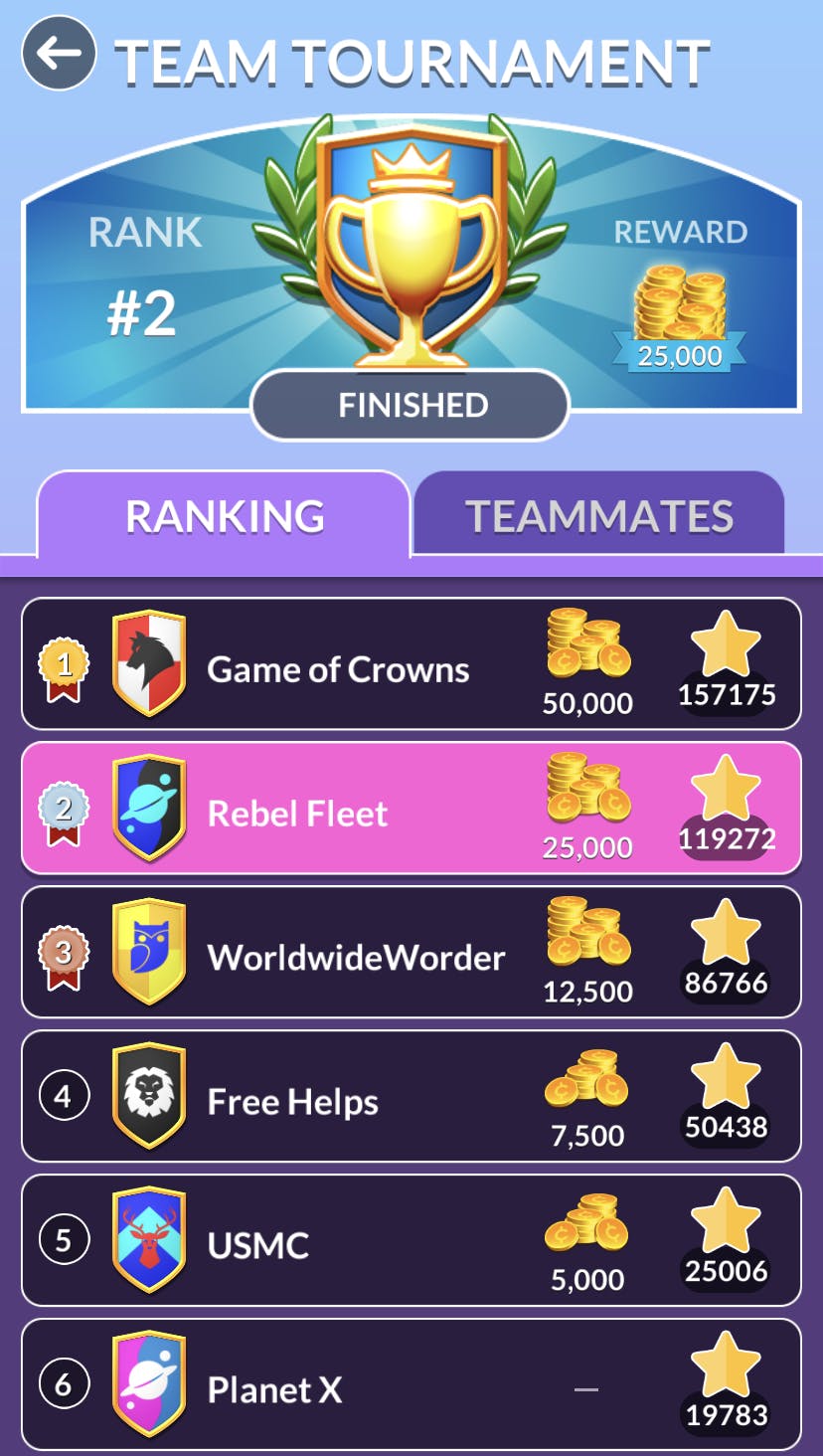
Task: Go back using the arrow icon
Action: pyautogui.click(x=60, y=54)
